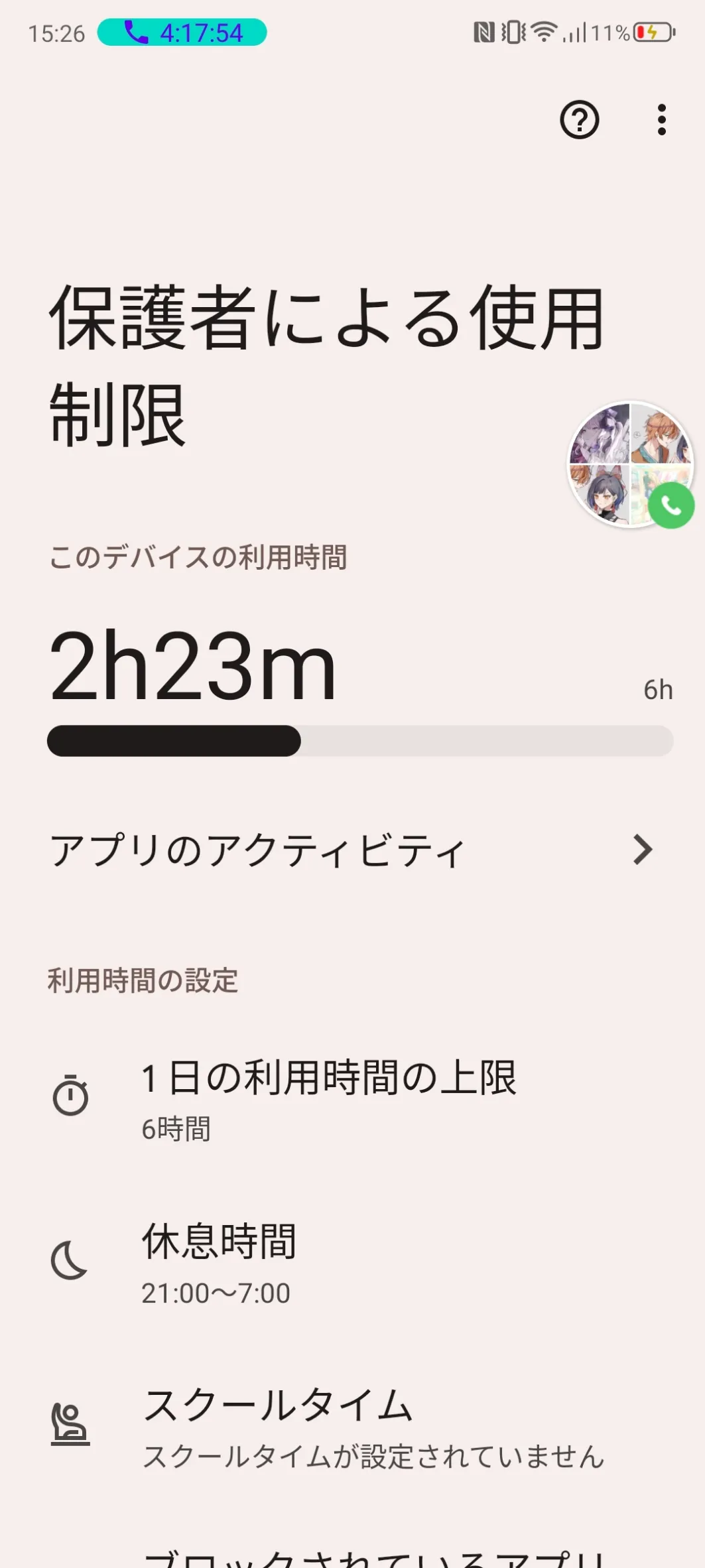The height and width of the screenshot is (1568, 705).
Task: Tap the floating call bubble
Action: (631, 465)
